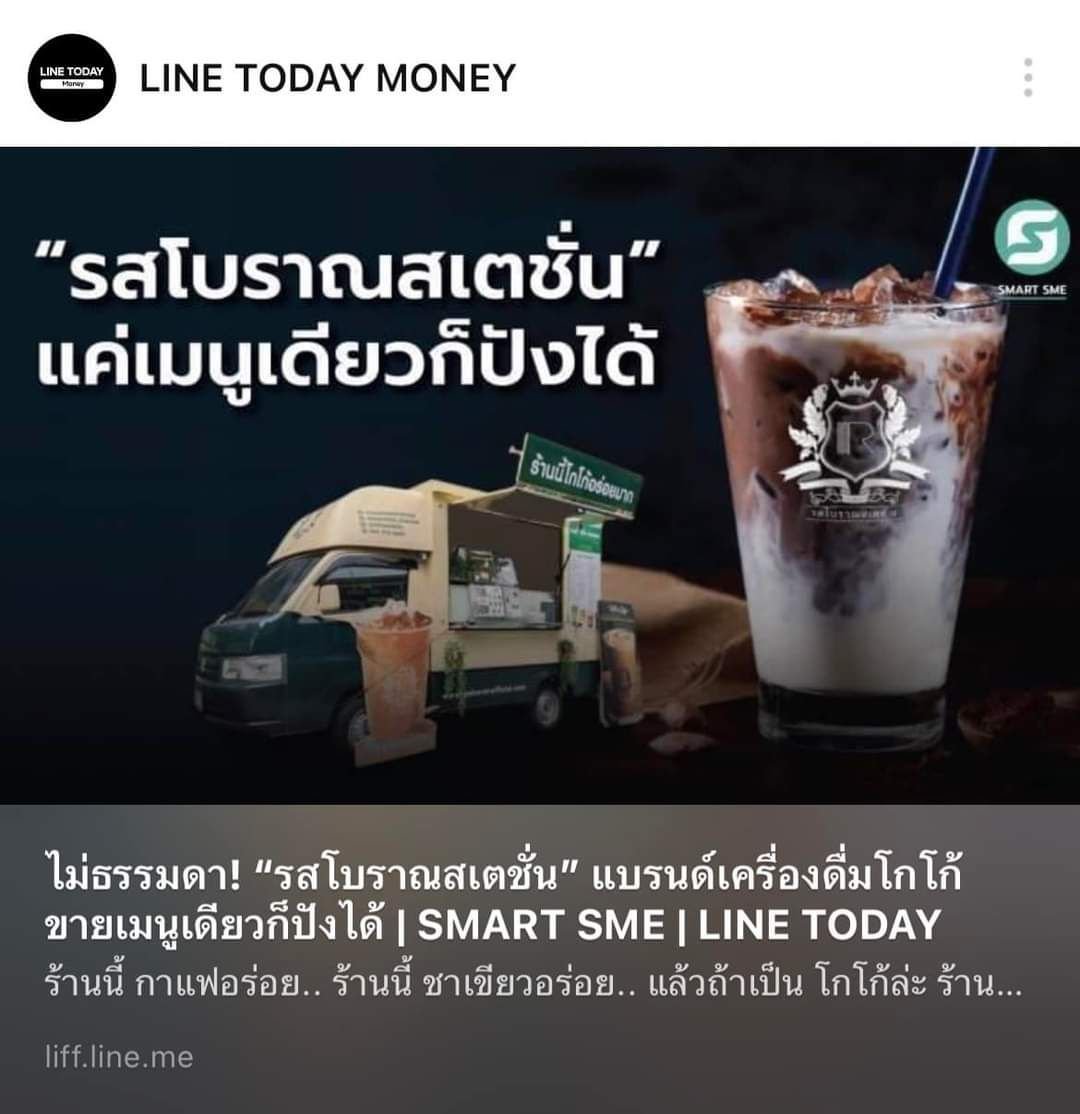Open the LINE TODAY MONEY profile avatar

[x=72, y=78]
